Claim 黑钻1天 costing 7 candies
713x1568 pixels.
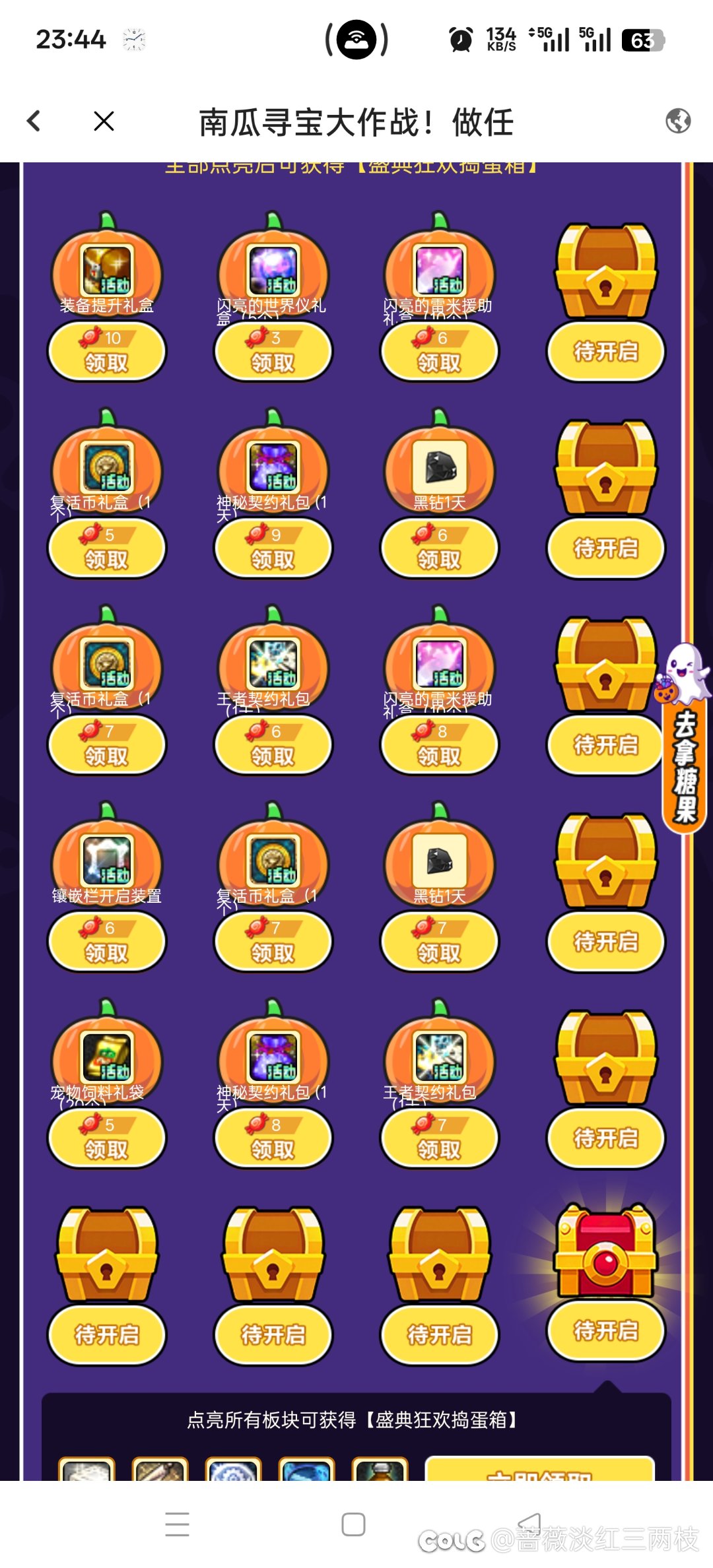click(x=440, y=942)
